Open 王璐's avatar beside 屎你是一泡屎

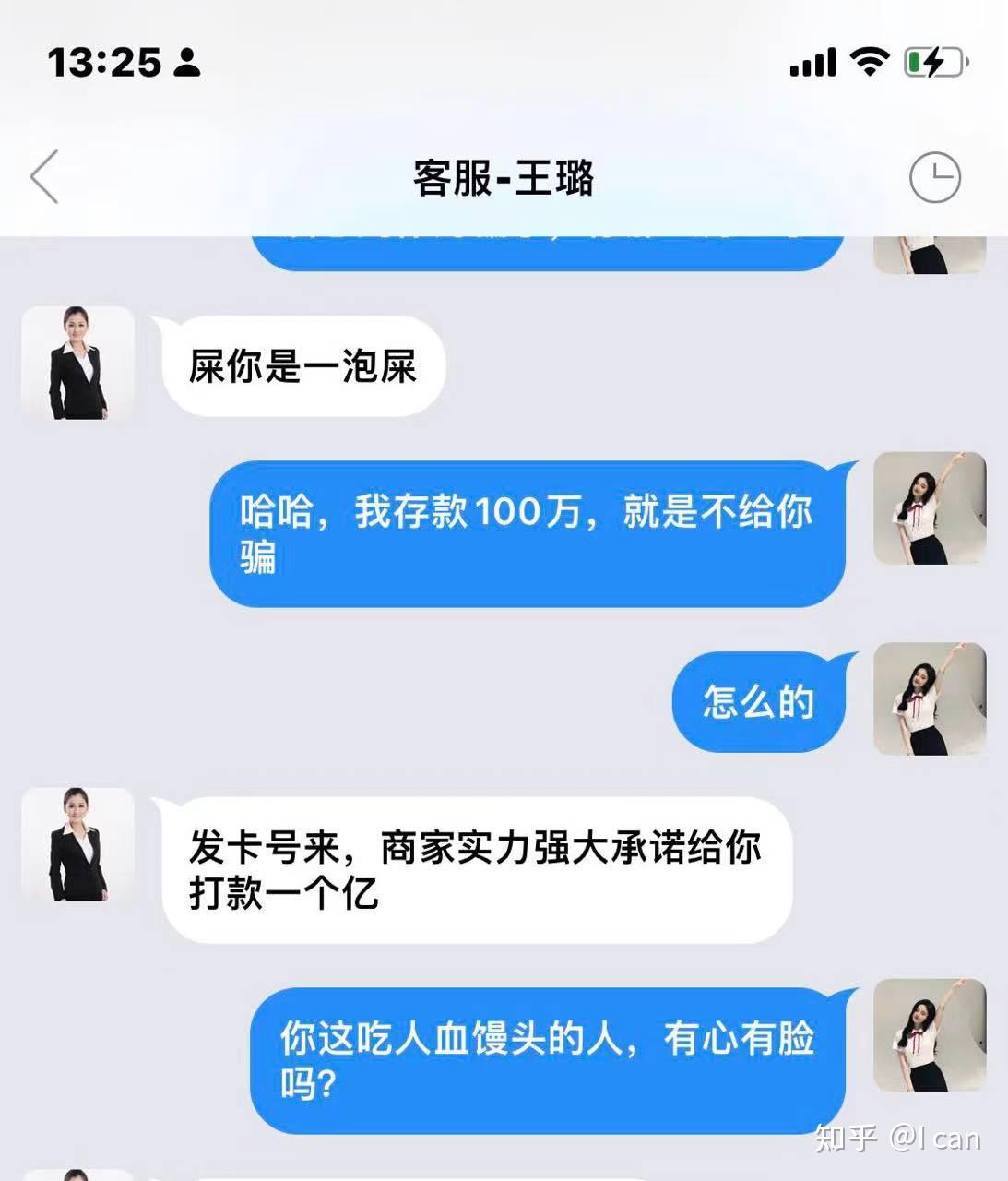77,364
